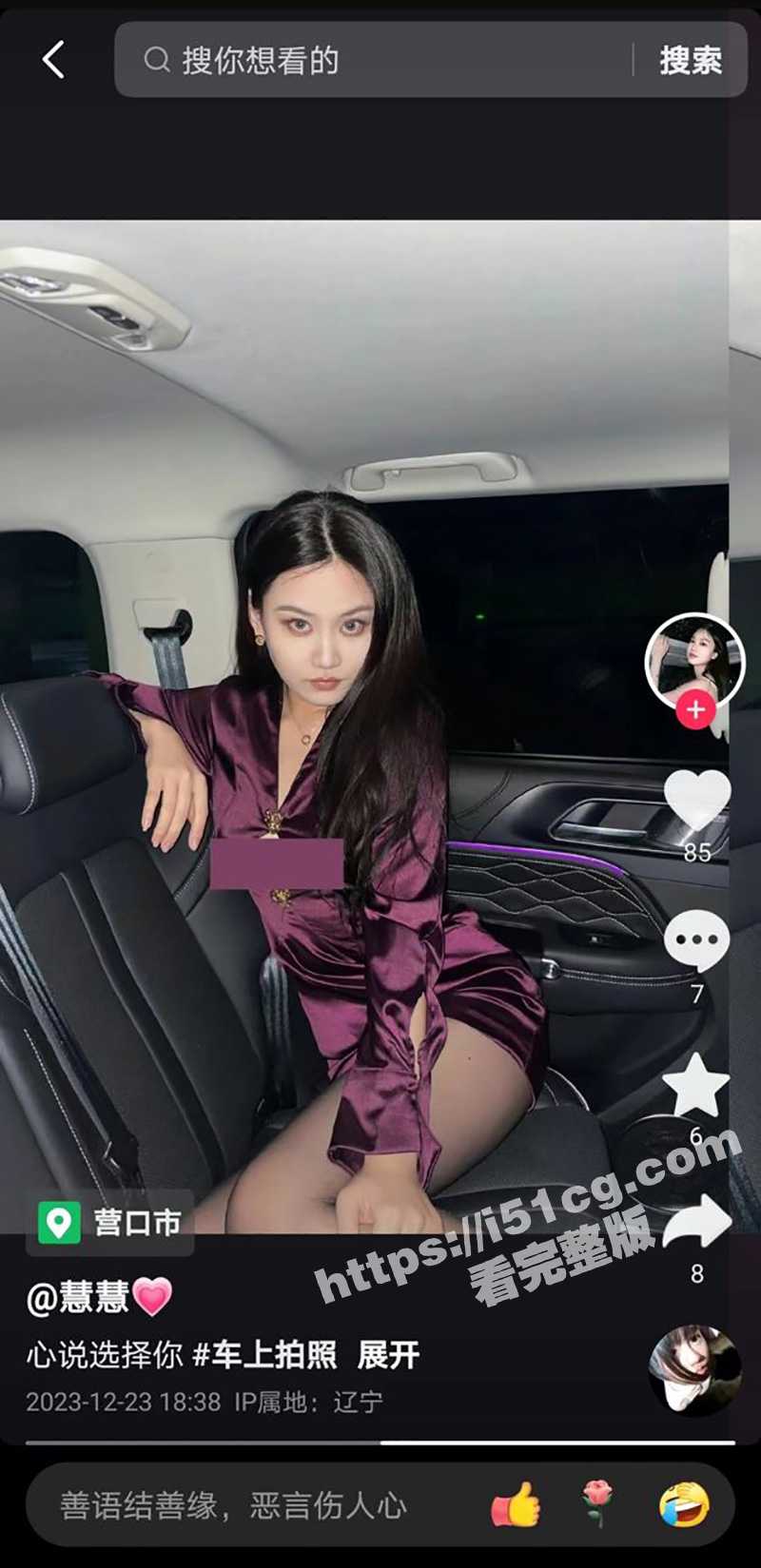761x1568 pixels.
Task: Expand the caption with 展开
Action: pyautogui.click(x=387, y=1355)
